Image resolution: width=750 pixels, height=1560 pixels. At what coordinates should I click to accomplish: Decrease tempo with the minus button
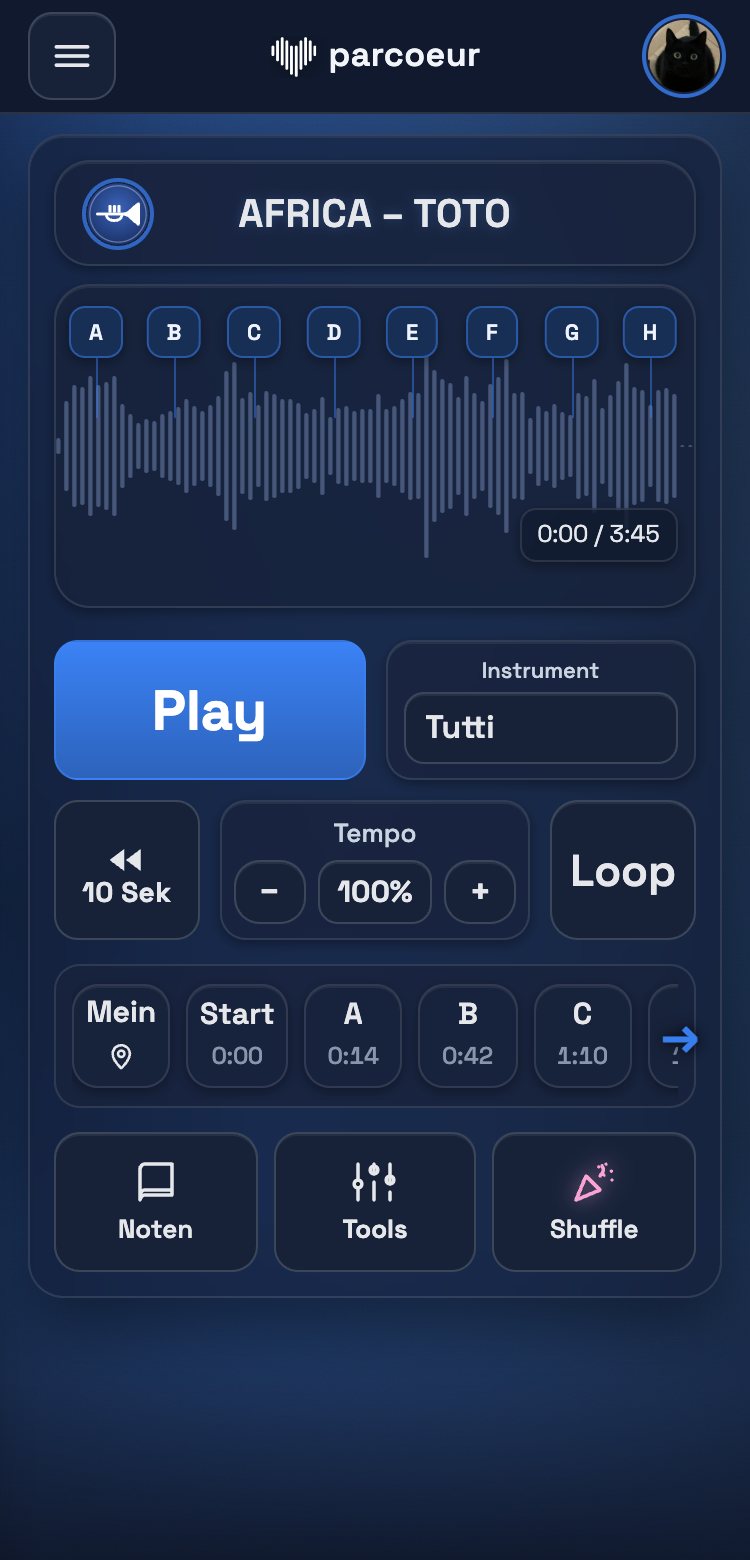click(270, 892)
